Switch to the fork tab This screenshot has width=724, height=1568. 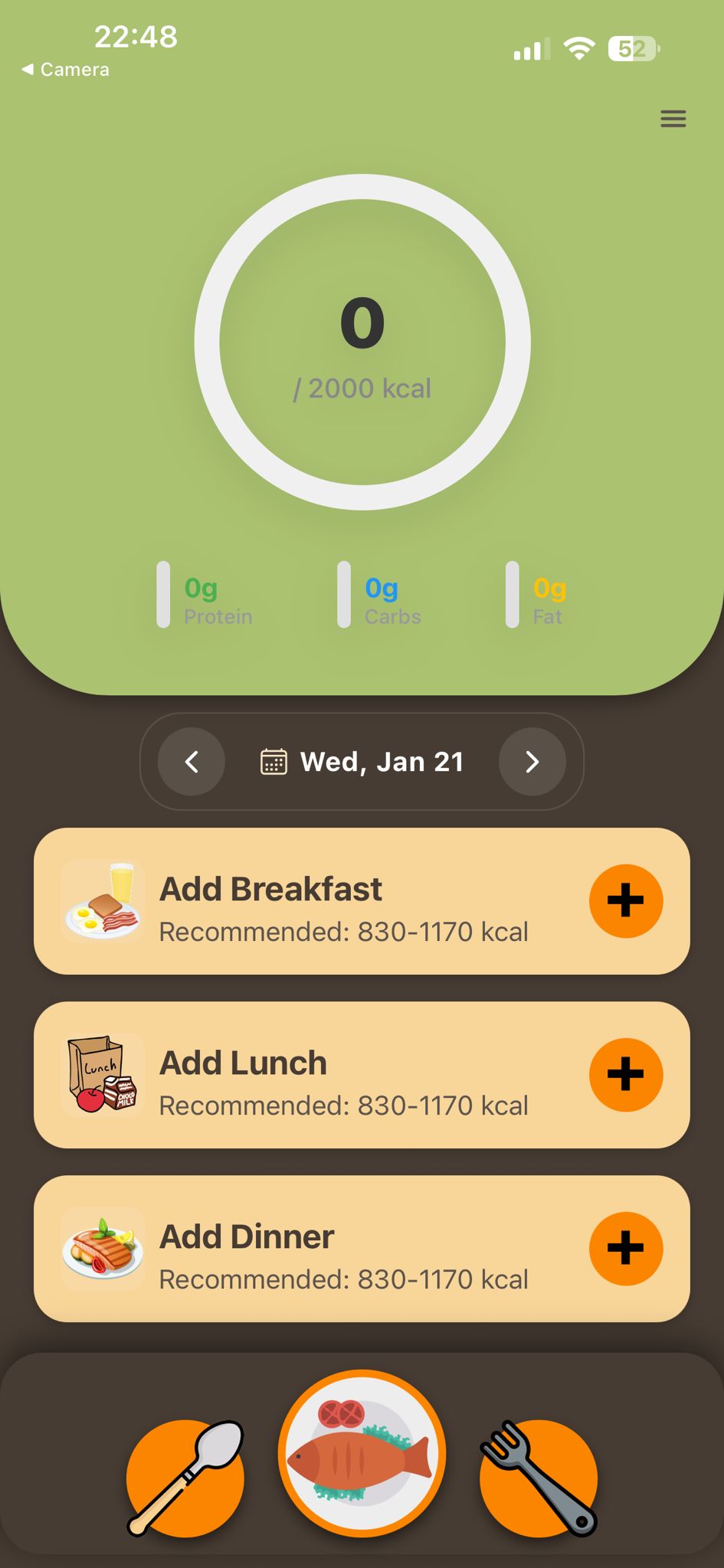coord(539,1478)
